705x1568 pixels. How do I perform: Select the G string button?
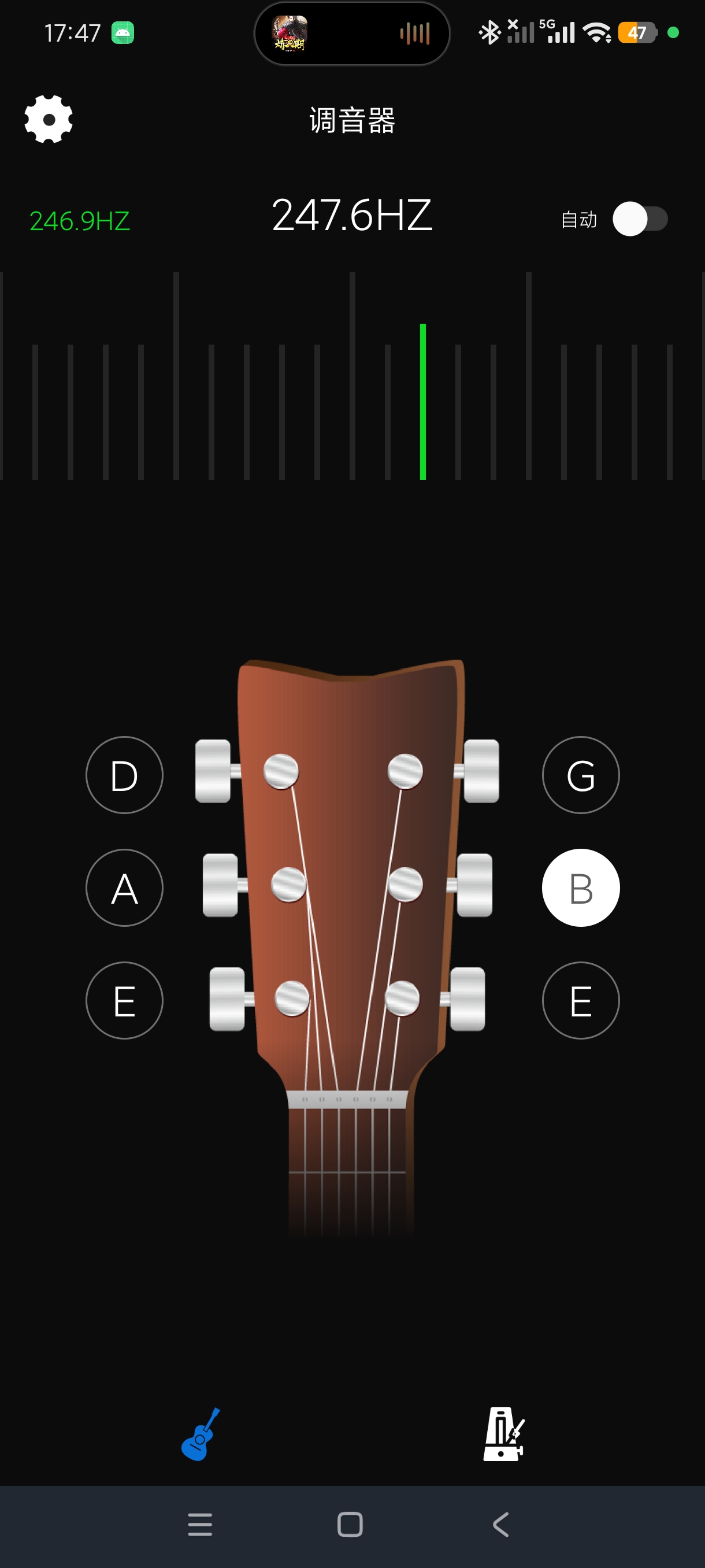581,775
